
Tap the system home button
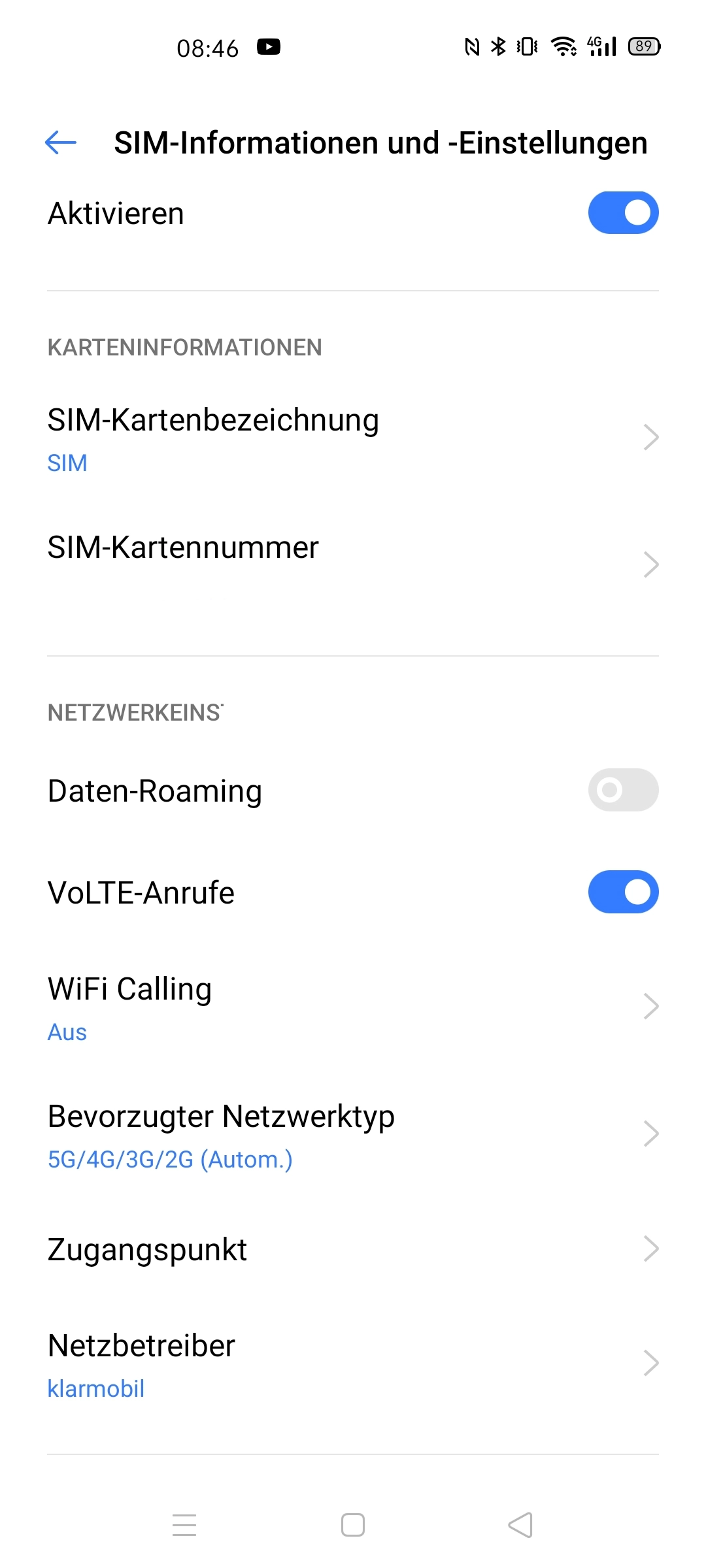pyautogui.click(x=353, y=1526)
